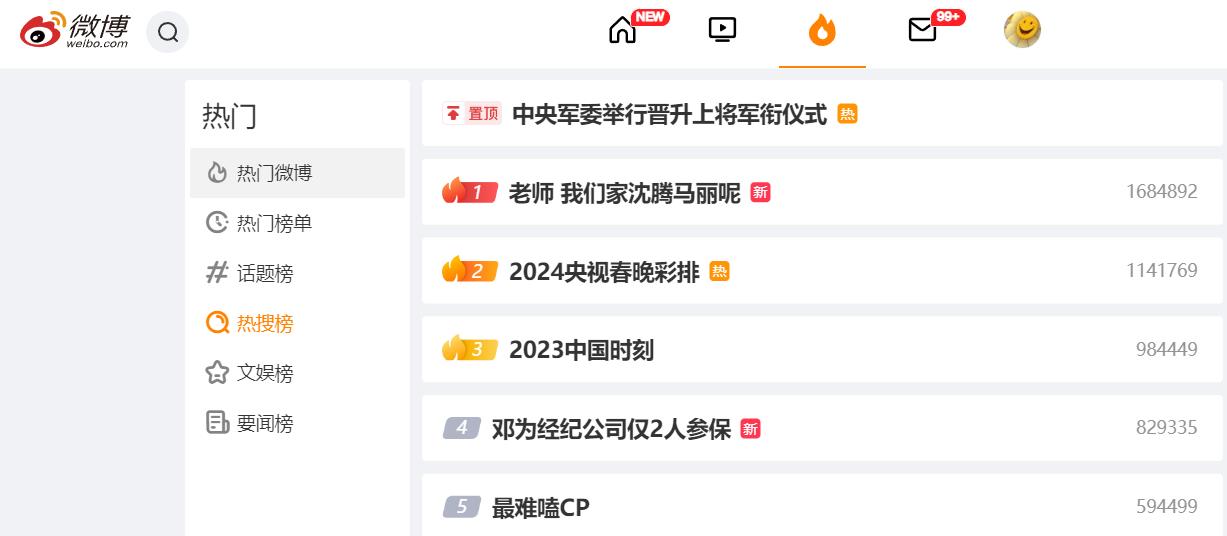Switch to 要闻榜 list
Screen dimensions: 1227x536
[x=264, y=423]
